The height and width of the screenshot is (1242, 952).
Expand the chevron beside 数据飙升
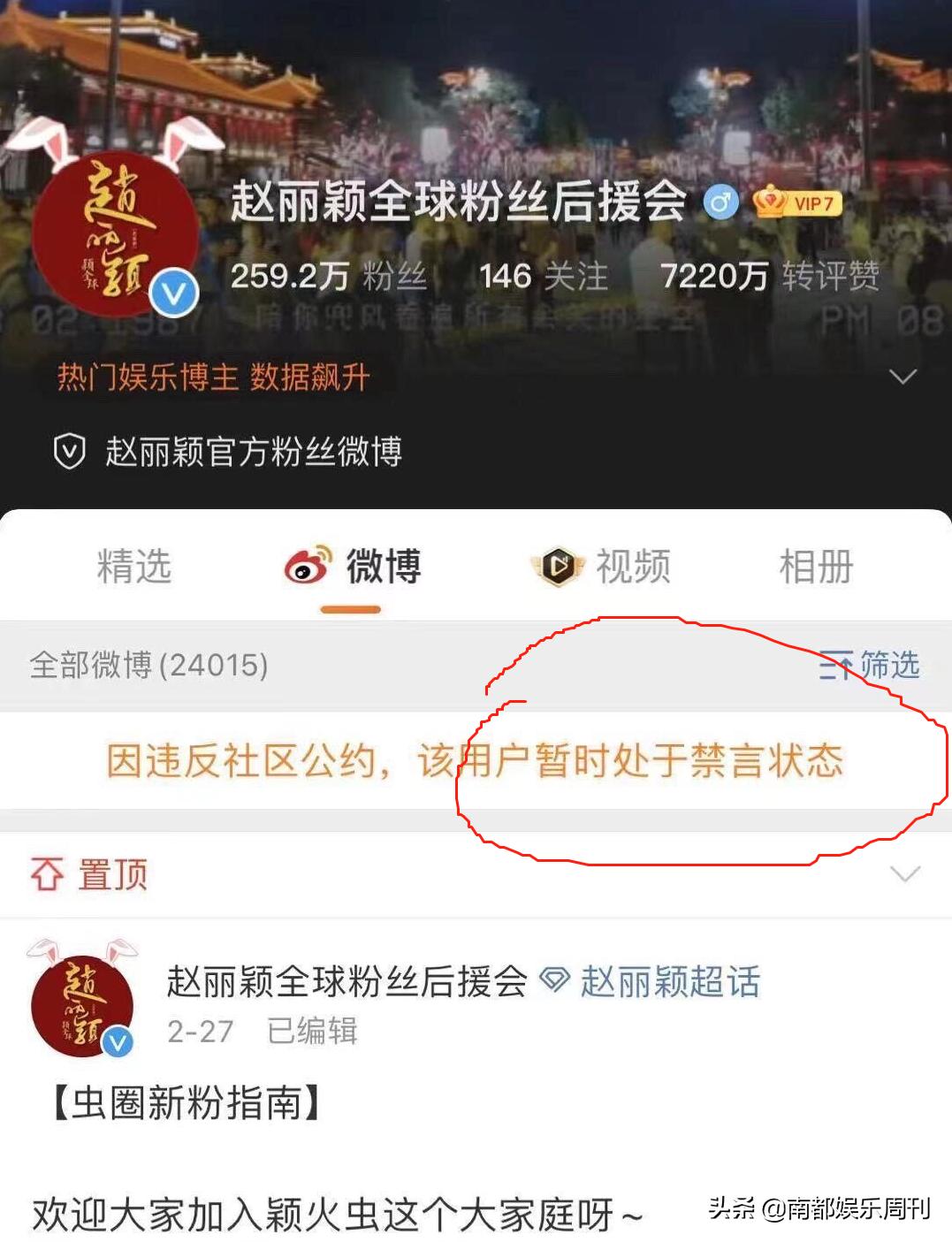902,376
